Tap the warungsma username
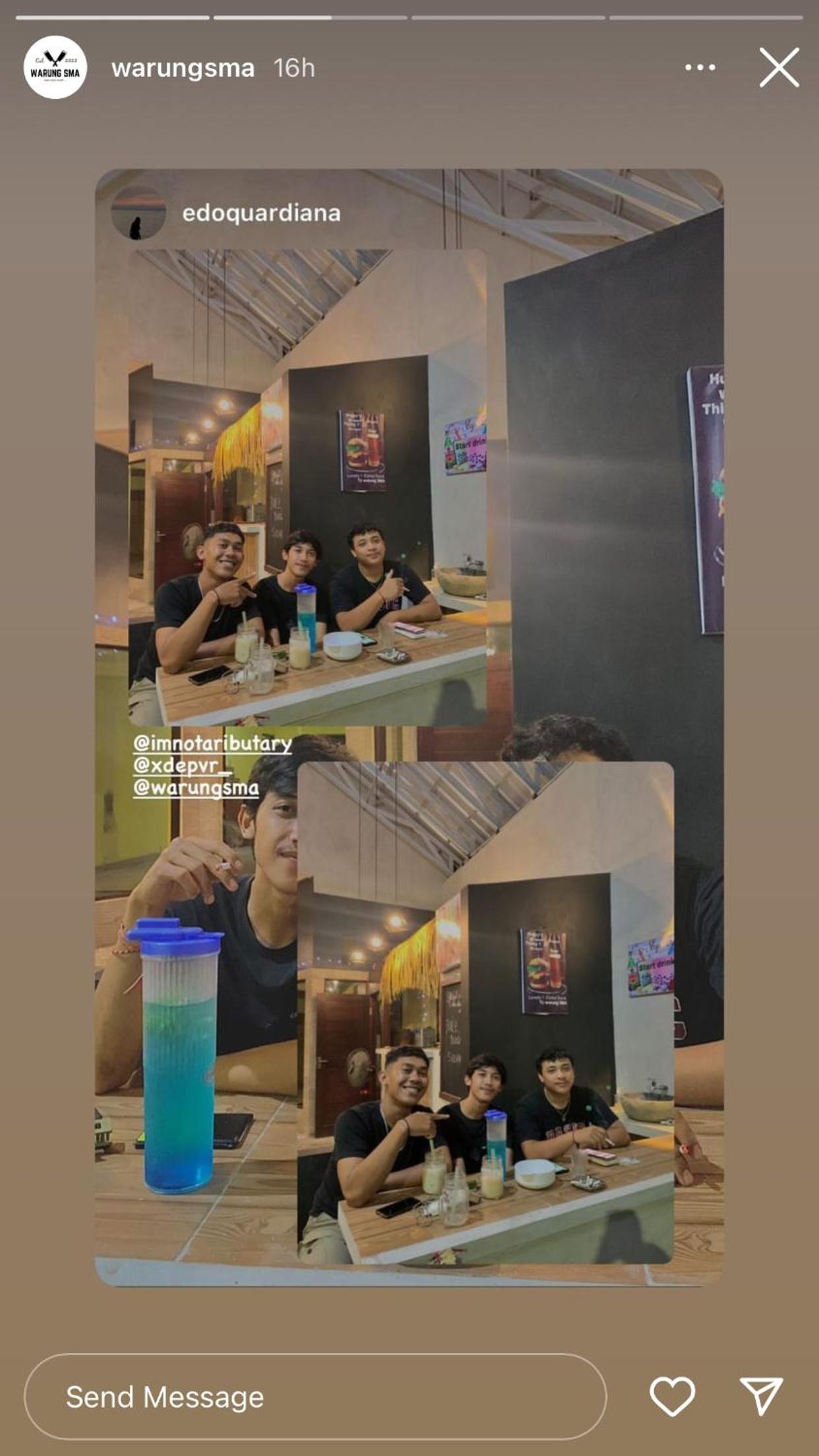The height and width of the screenshot is (1456, 819). pyautogui.click(x=183, y=68)
